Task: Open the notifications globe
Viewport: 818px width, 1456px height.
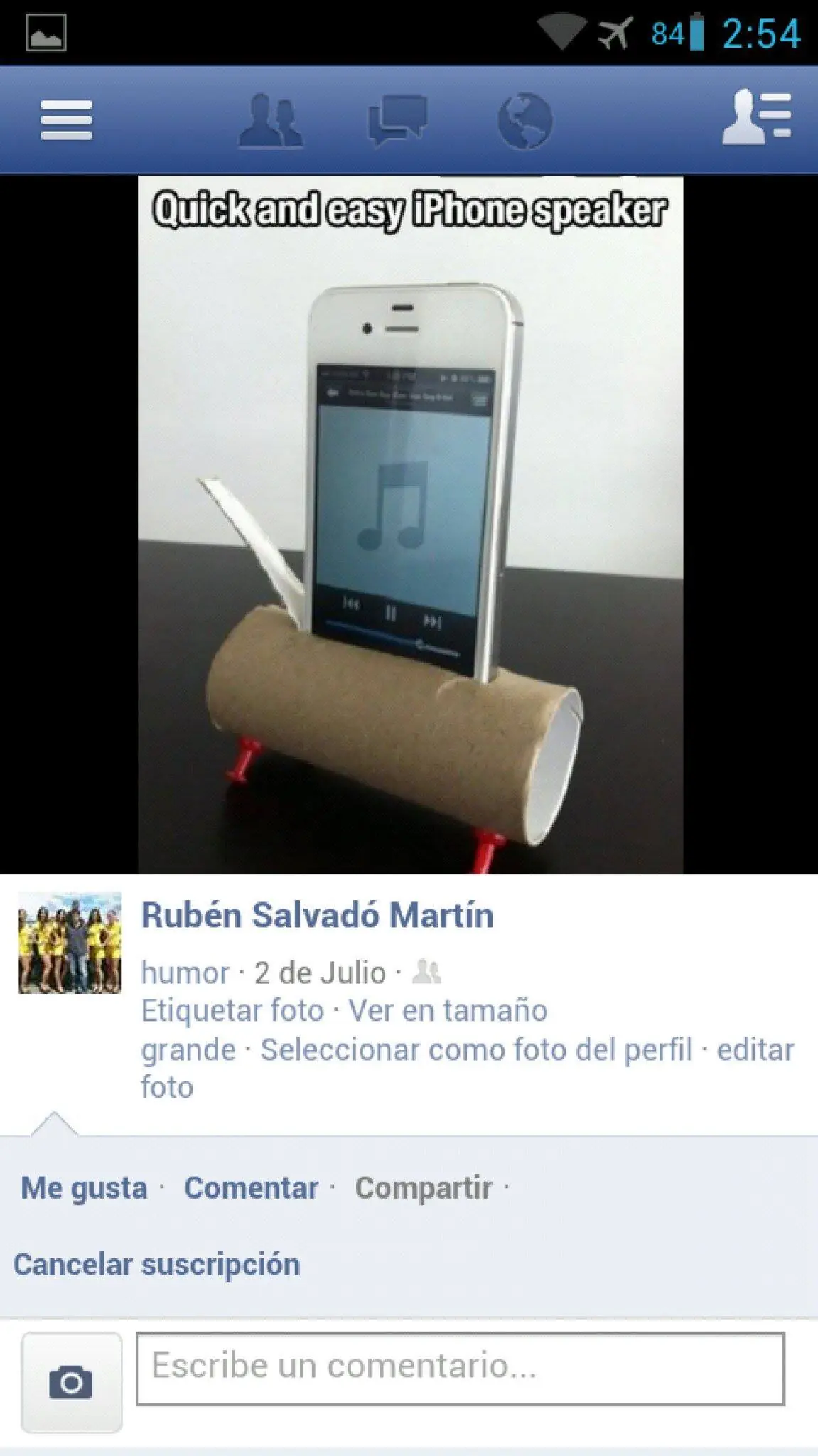Action: [524, 120]
